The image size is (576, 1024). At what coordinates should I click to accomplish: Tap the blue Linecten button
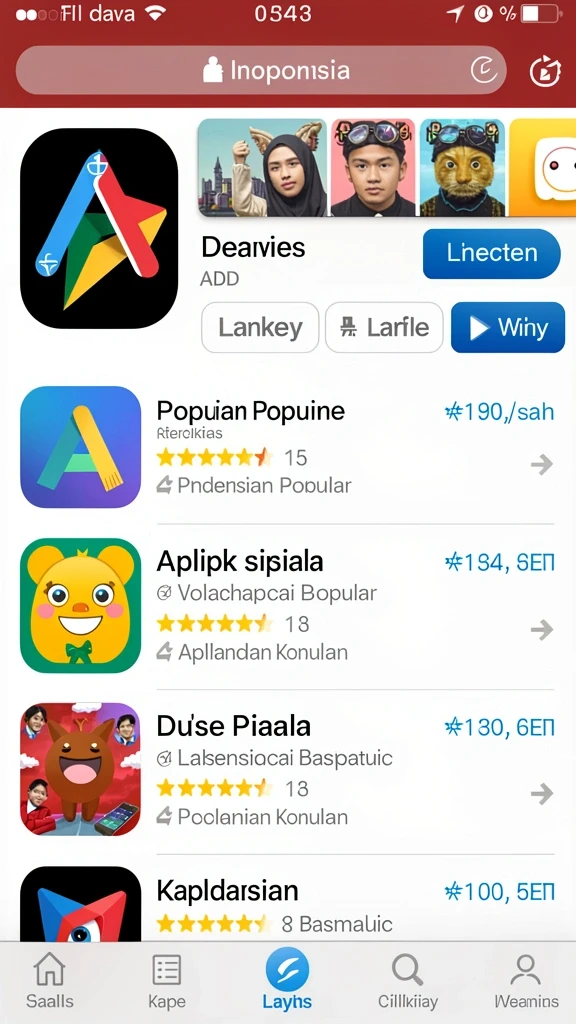[x=491, y=253]
